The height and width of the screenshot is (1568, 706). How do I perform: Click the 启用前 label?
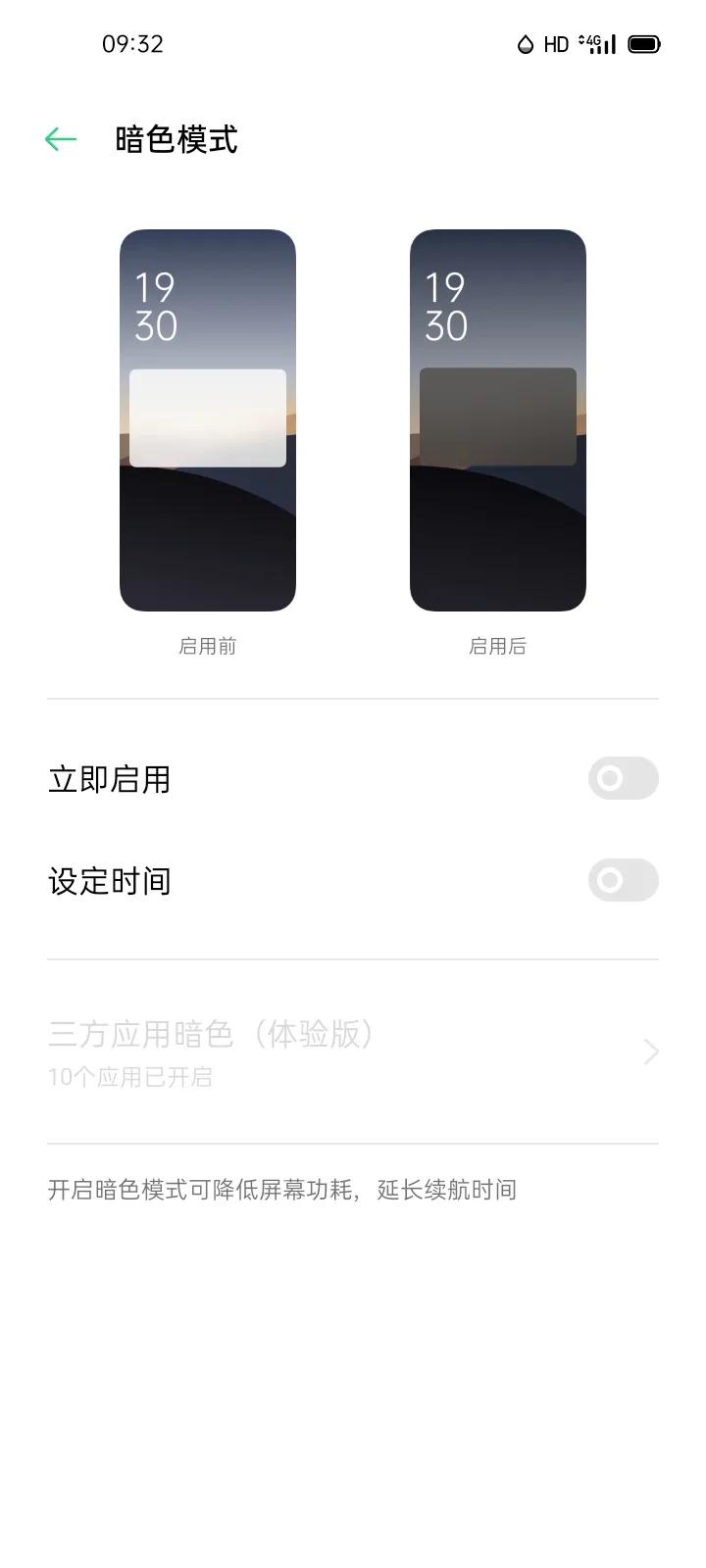click(207, 646)
